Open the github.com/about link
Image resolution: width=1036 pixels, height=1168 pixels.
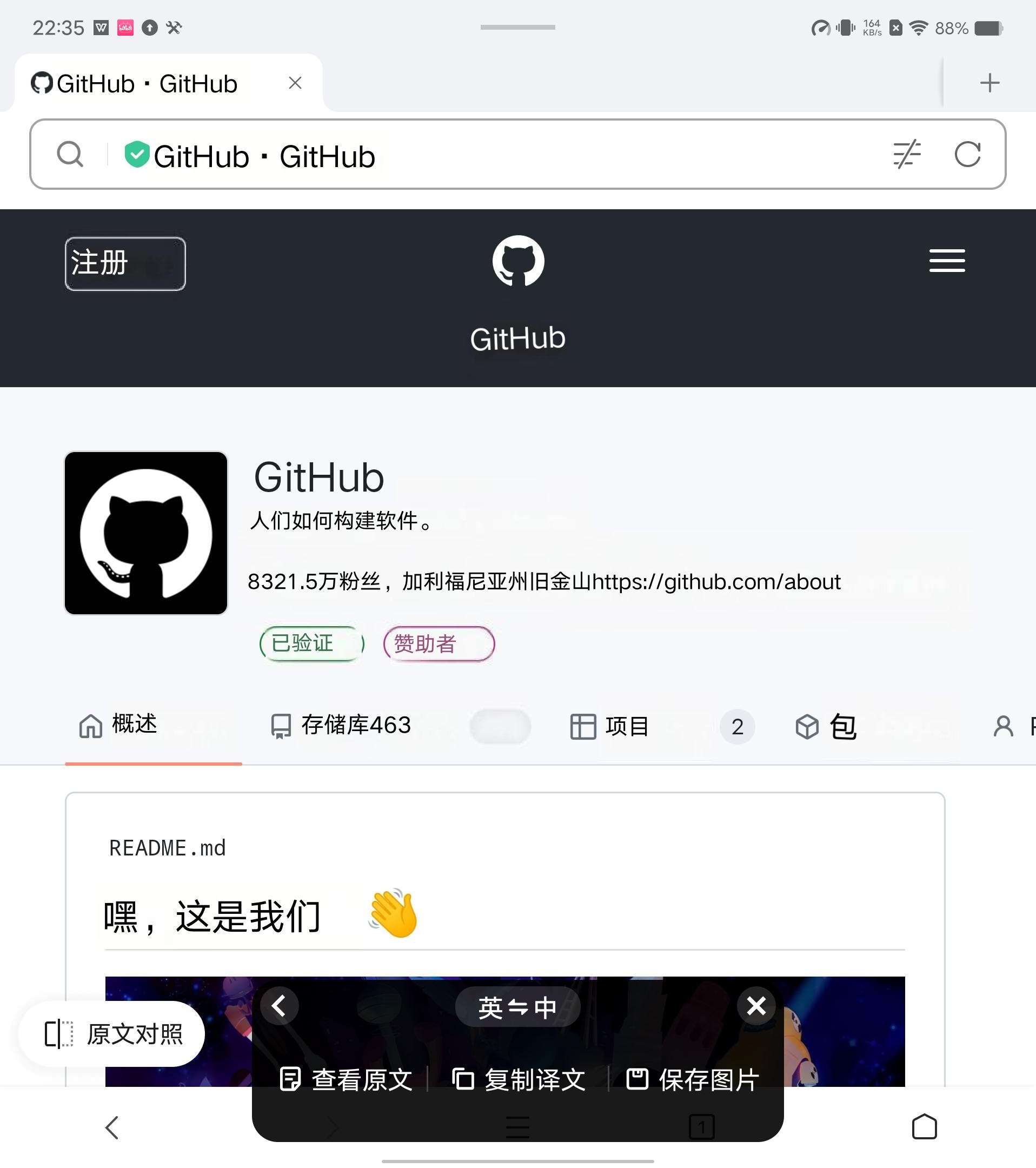click(716, 582)
